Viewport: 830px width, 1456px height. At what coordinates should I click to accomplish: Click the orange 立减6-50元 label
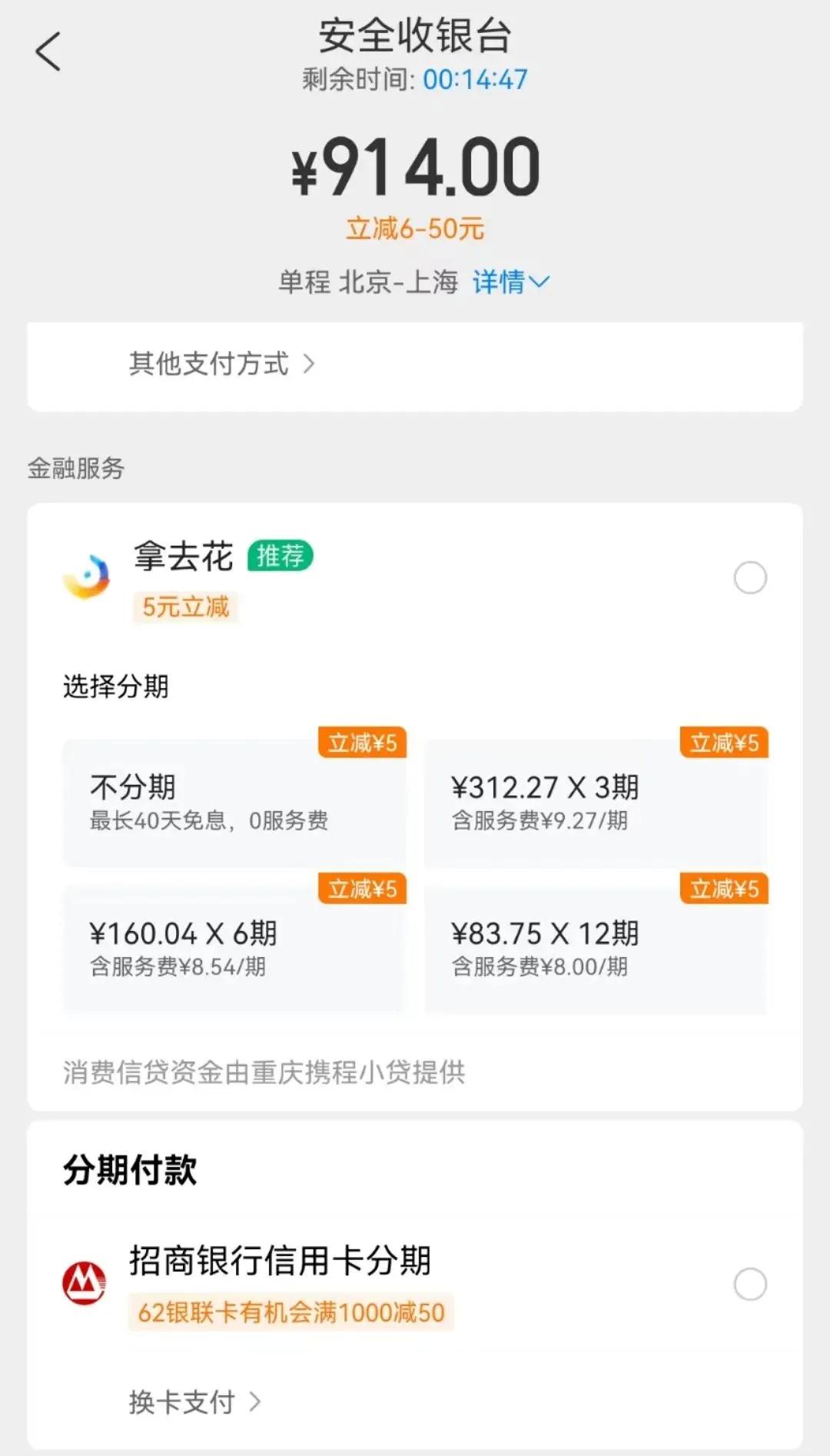click(415, 228)
